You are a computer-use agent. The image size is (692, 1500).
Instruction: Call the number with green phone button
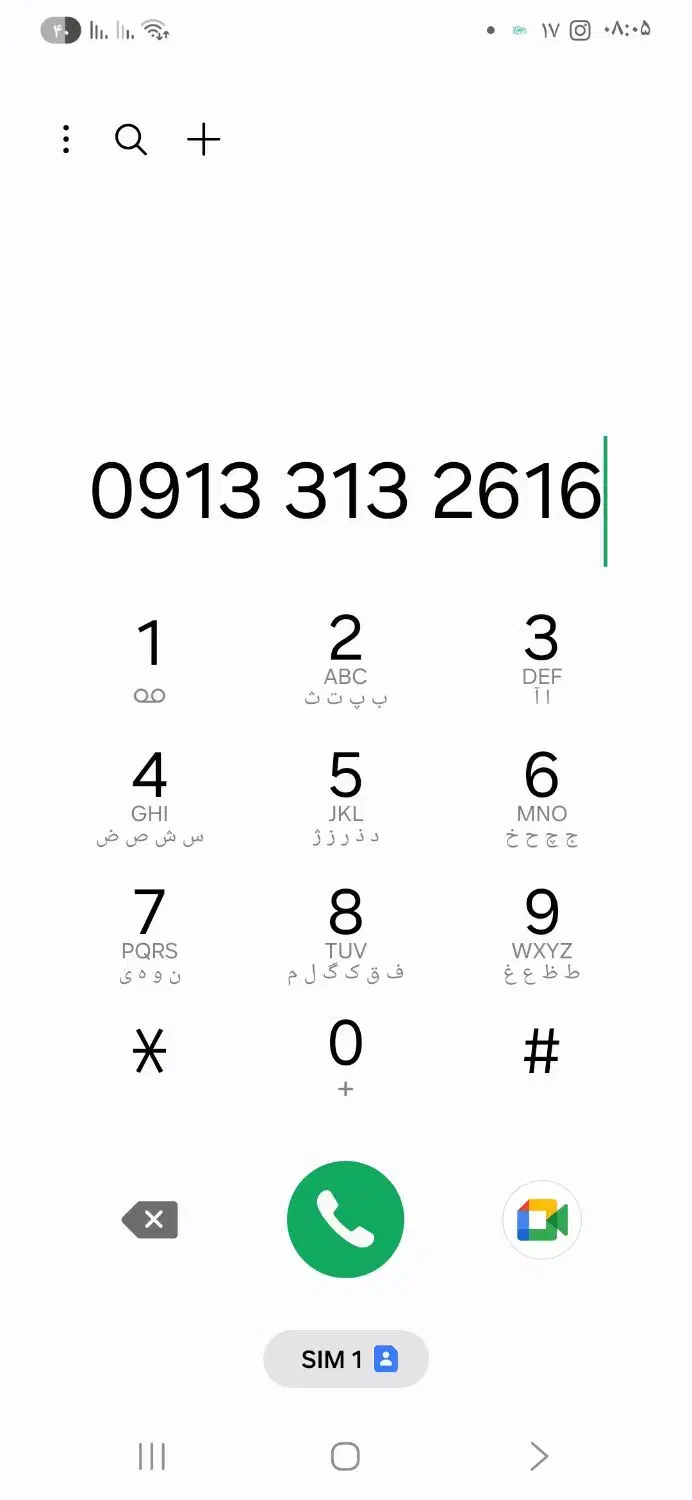346,1220
